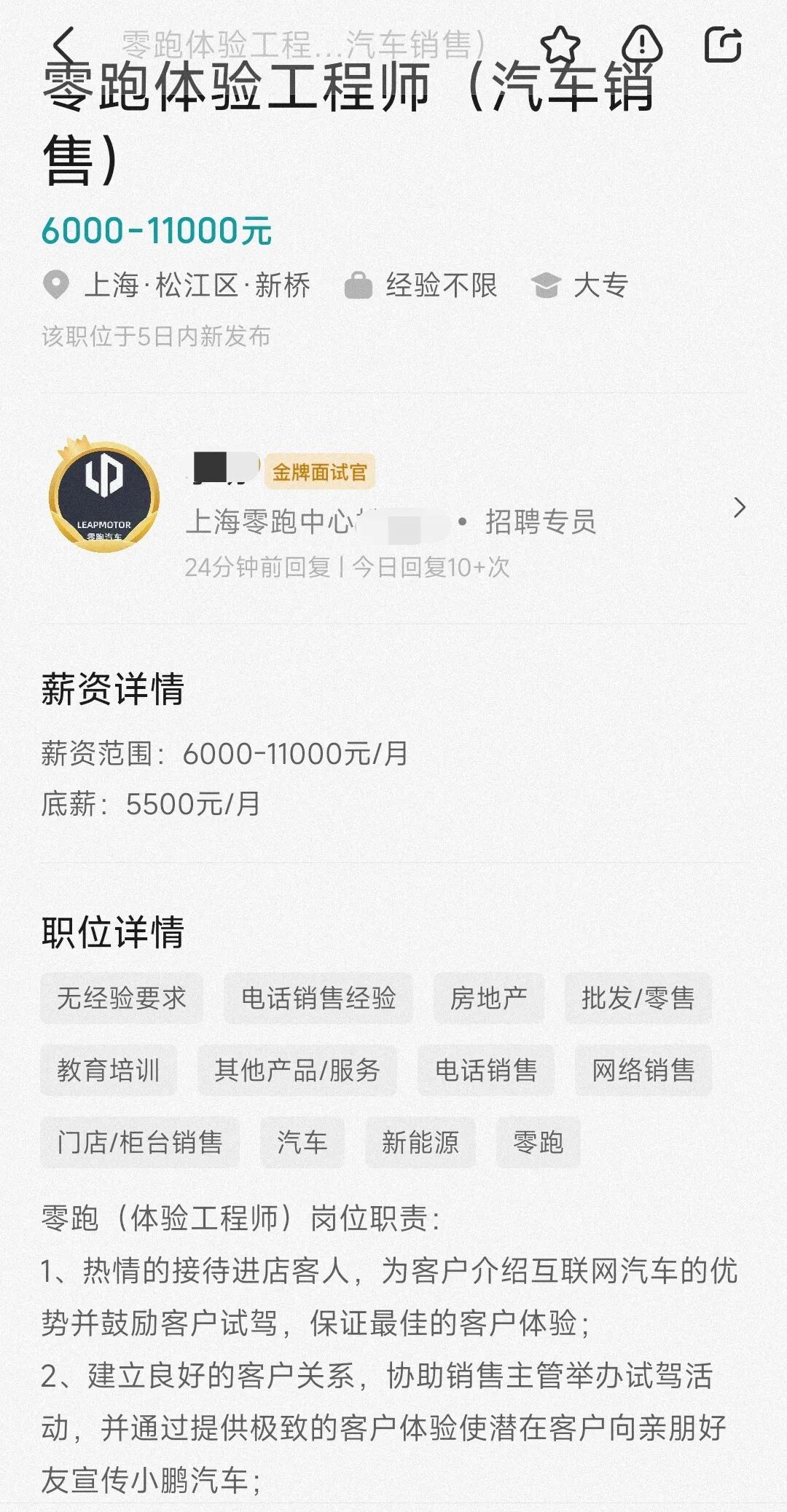Share this job posting

[x=723, y=44]
